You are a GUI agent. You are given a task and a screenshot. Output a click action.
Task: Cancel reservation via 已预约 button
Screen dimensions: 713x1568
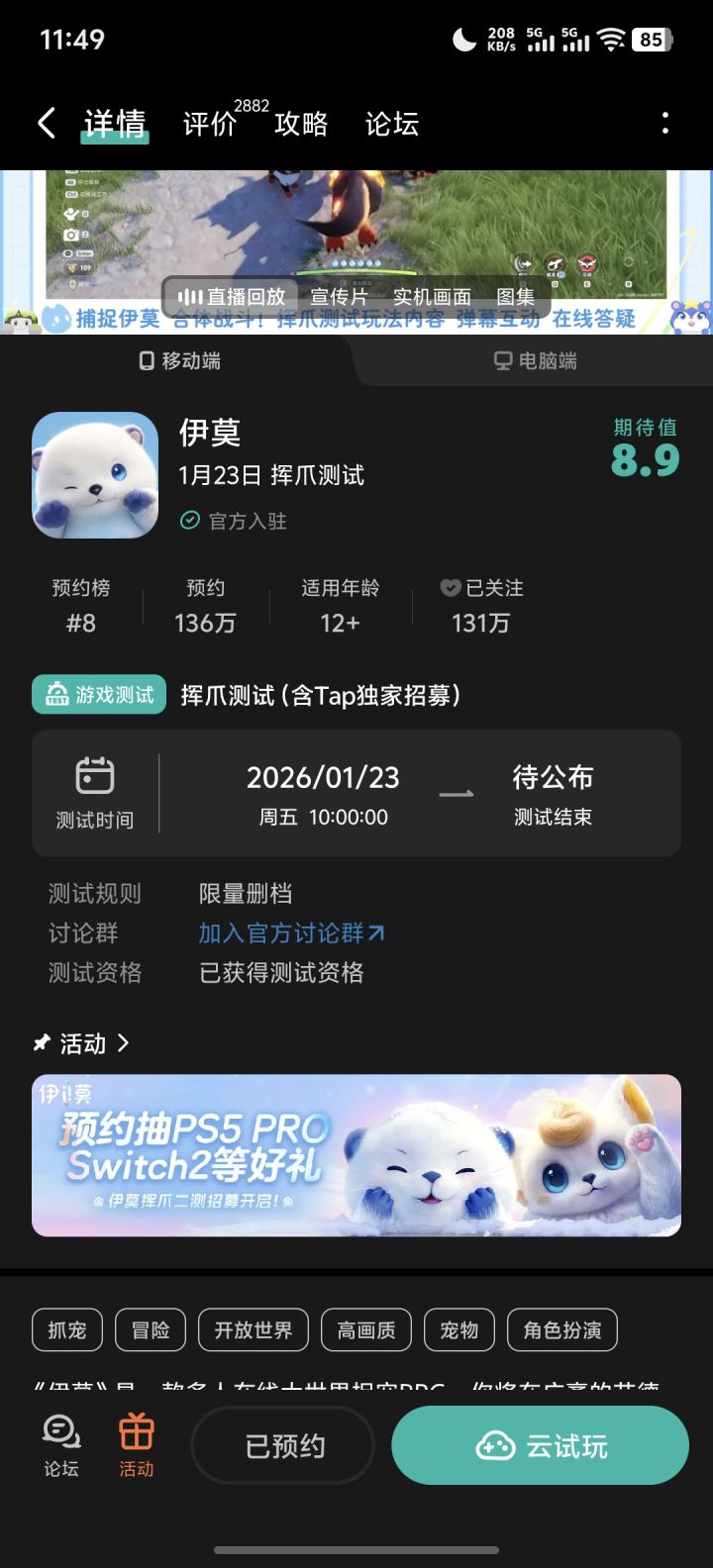click(x=283, y=1445)
